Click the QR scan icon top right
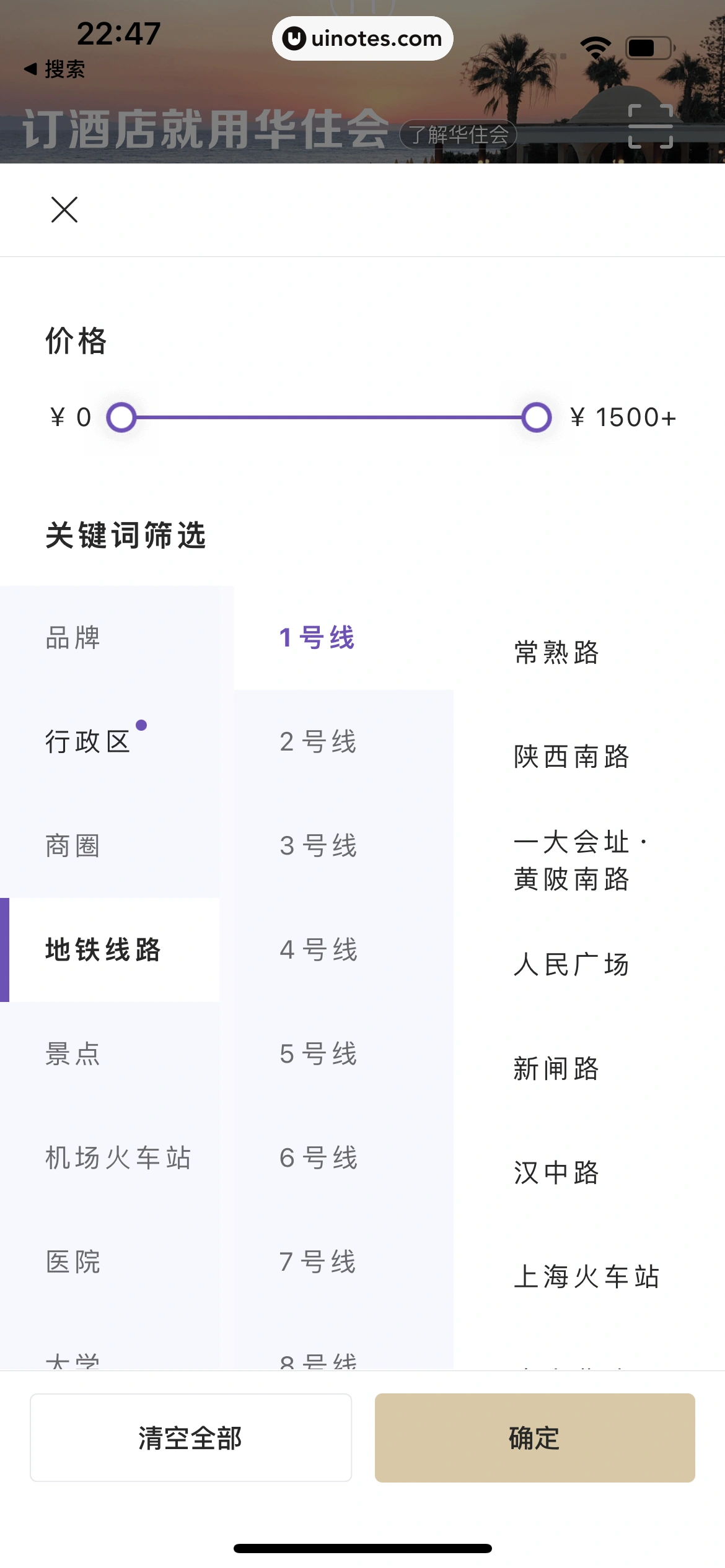The image size is (725, 1568). coord(652,126)
